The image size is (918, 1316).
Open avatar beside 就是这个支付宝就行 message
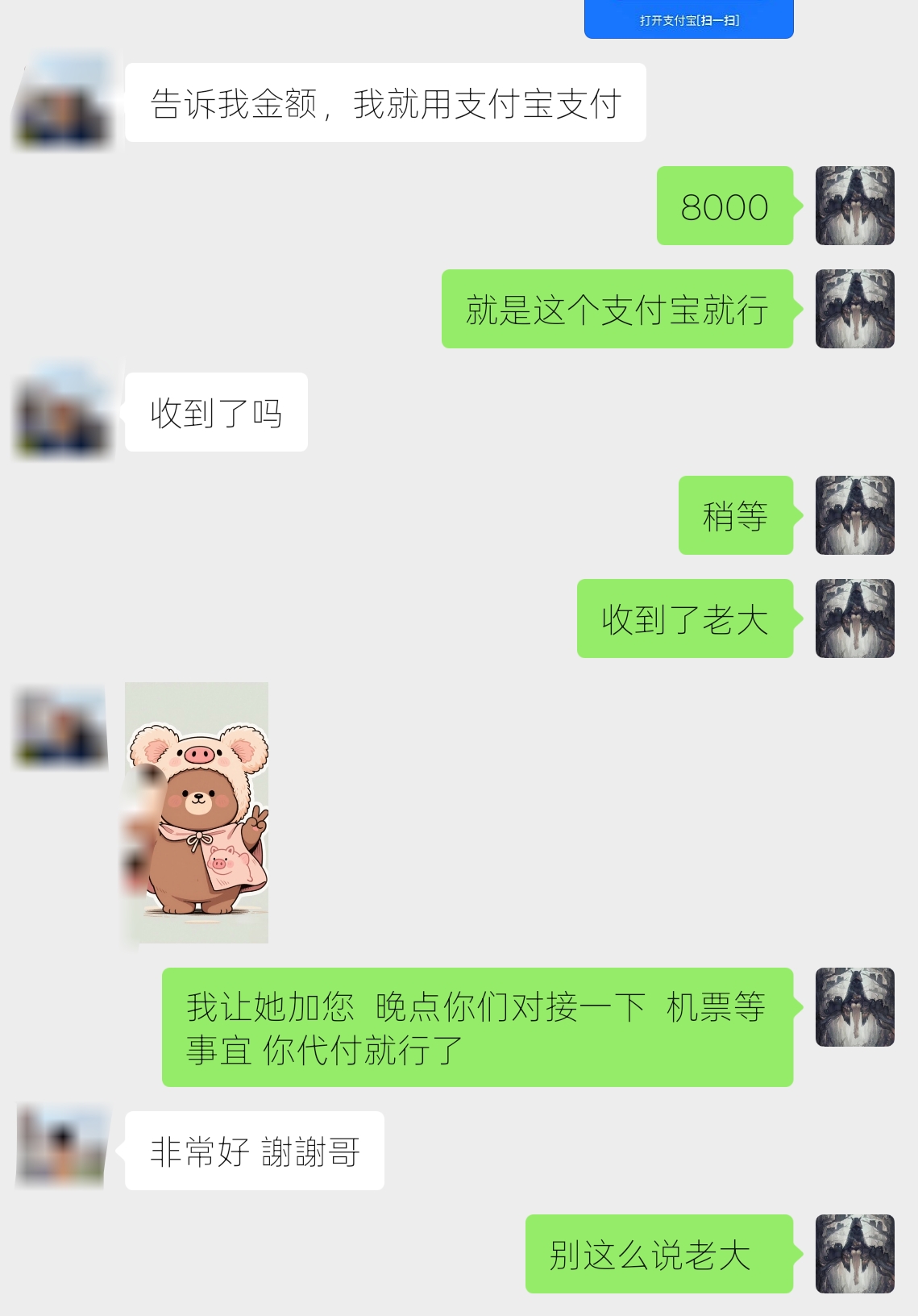[854, 309]
